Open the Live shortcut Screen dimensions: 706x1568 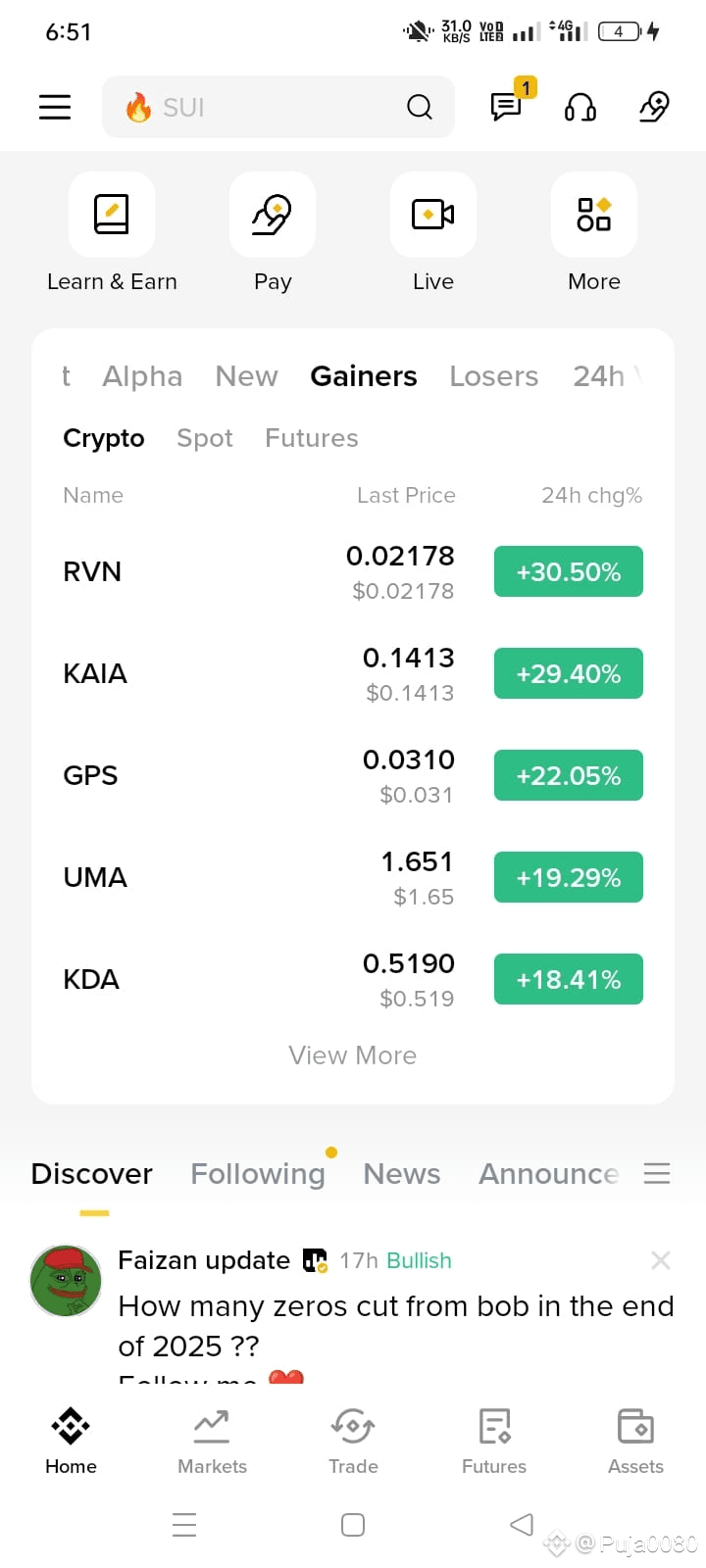coord(433,233)
